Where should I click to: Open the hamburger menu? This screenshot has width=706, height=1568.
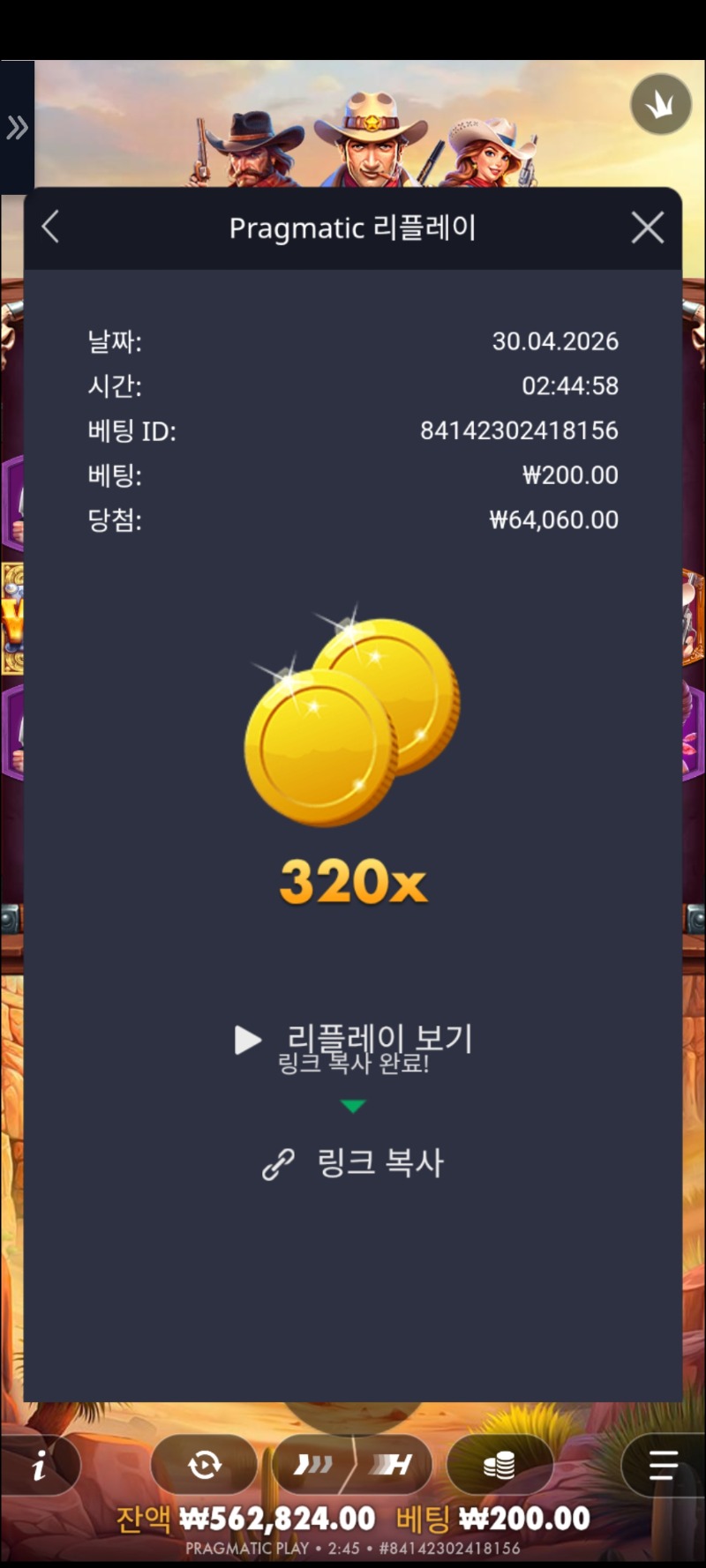pyautogui.click(x=663, y=1466)
